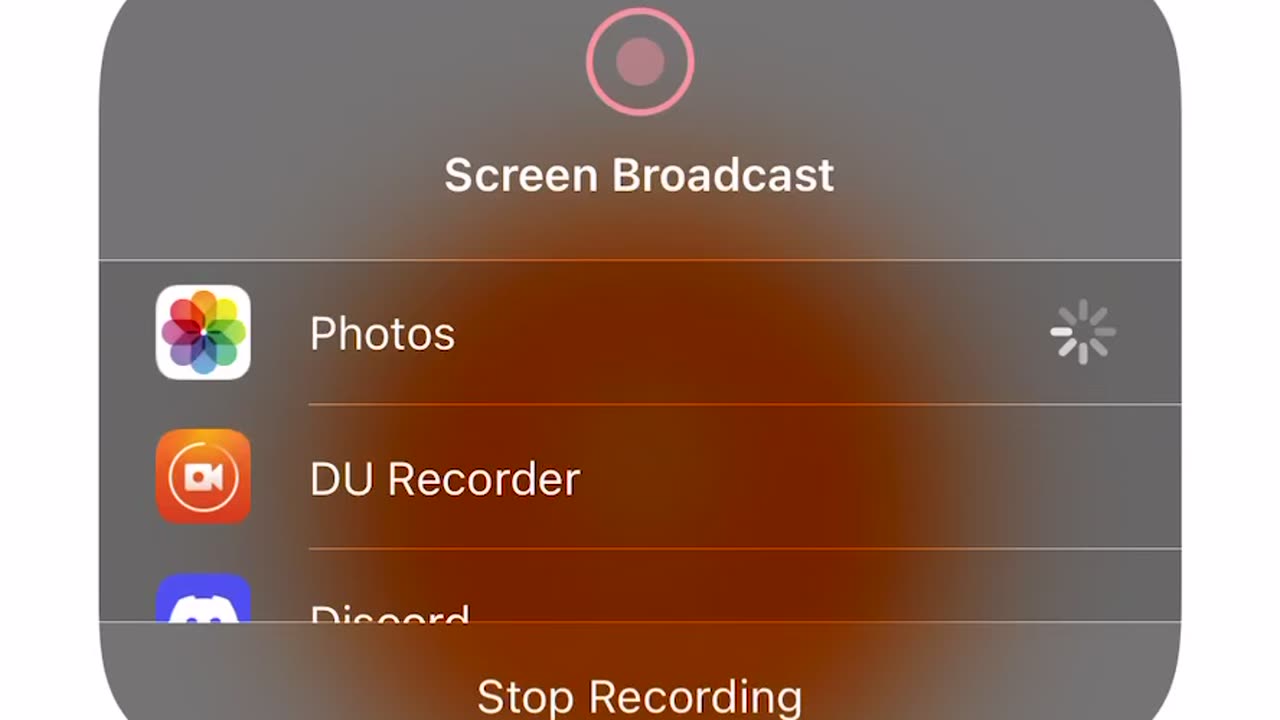Tap the record circle icon
The width and height of the screenshot is (1280, 720).
pos(640,61)
